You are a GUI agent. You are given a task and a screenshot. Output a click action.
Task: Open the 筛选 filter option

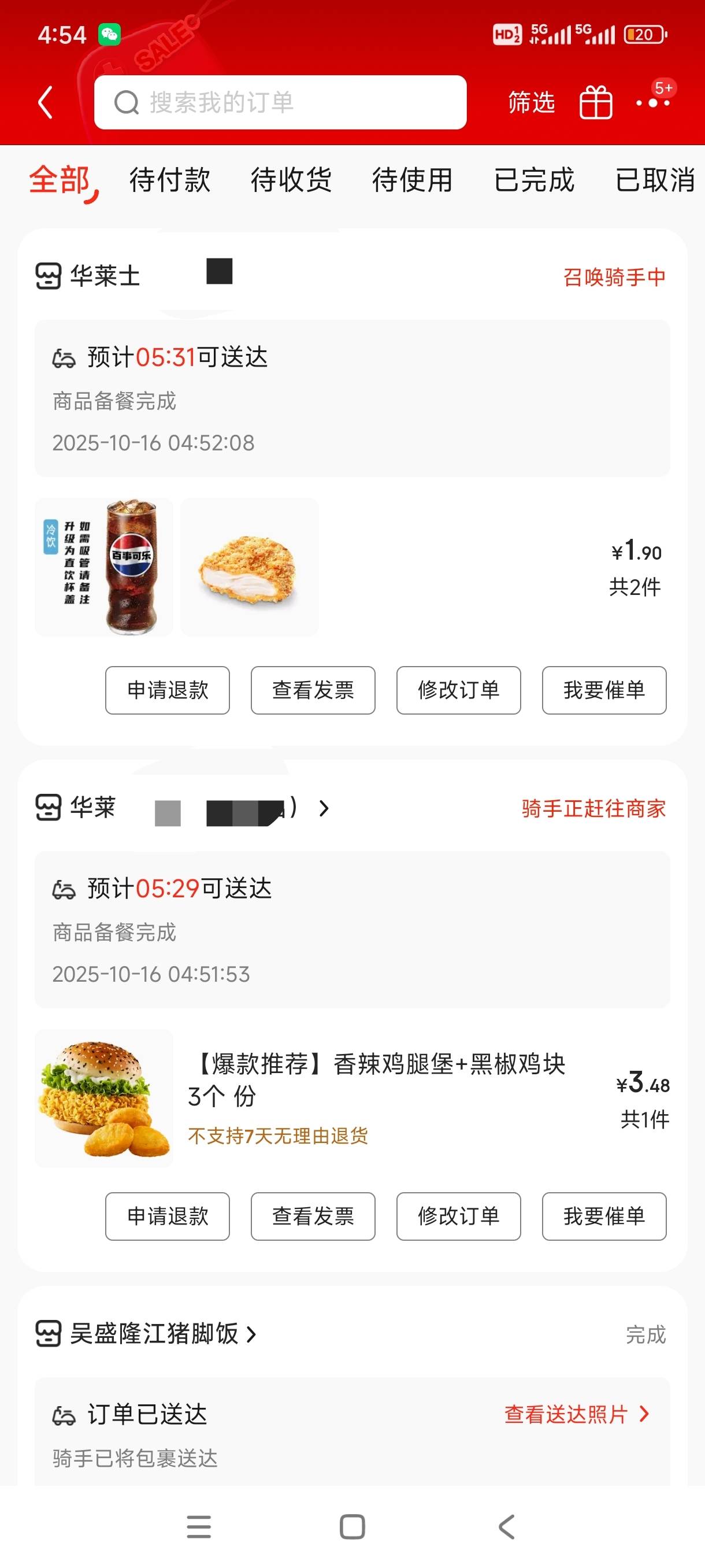click(531, 102)
